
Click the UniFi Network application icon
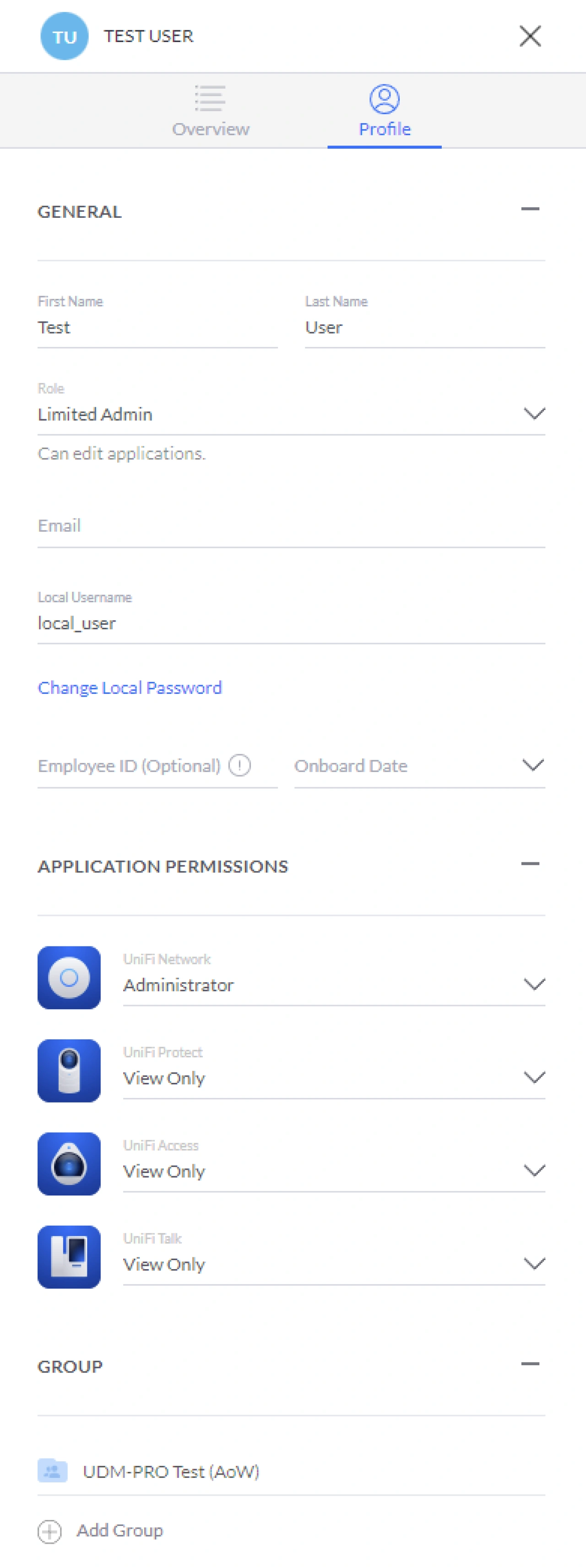click(x=68, y=978)
